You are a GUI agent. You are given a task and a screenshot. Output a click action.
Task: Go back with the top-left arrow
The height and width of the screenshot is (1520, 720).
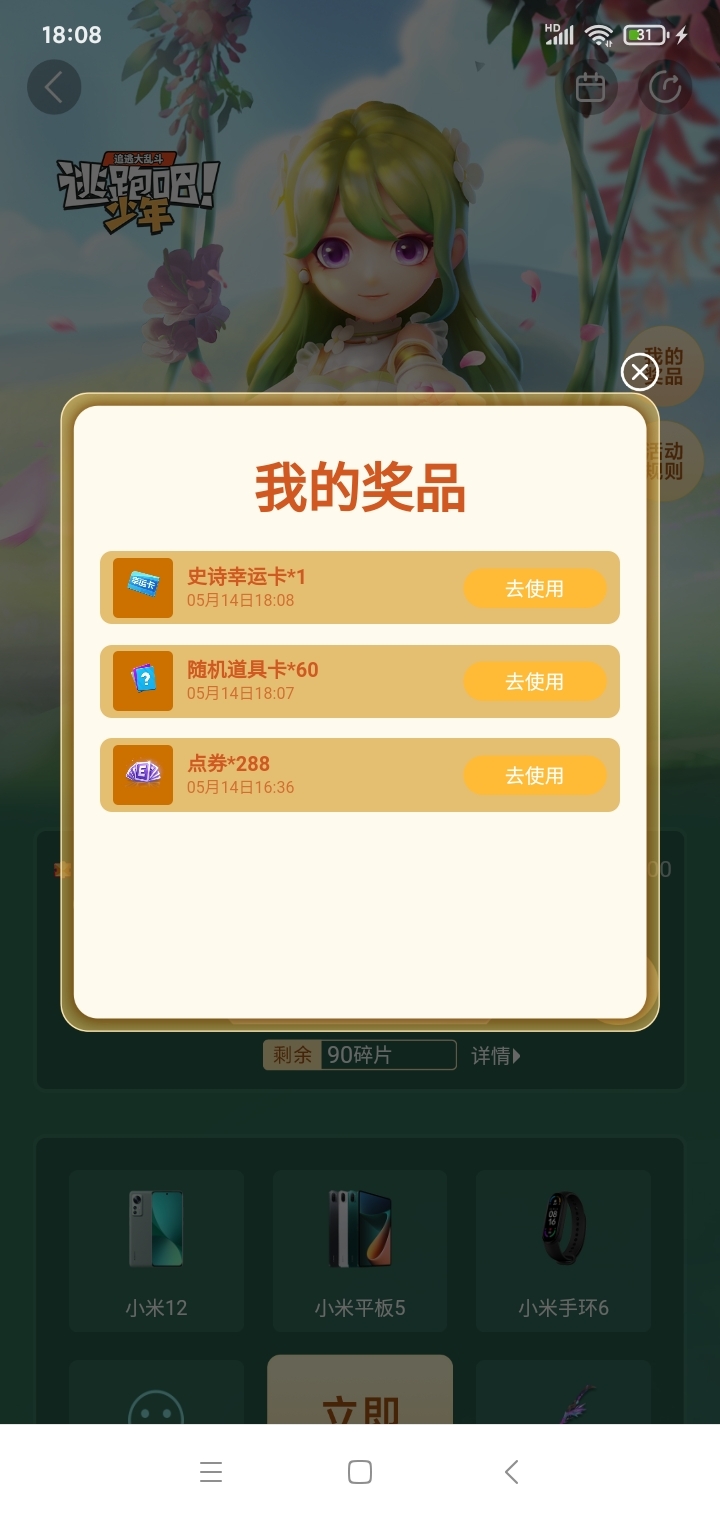coord(53,88)
